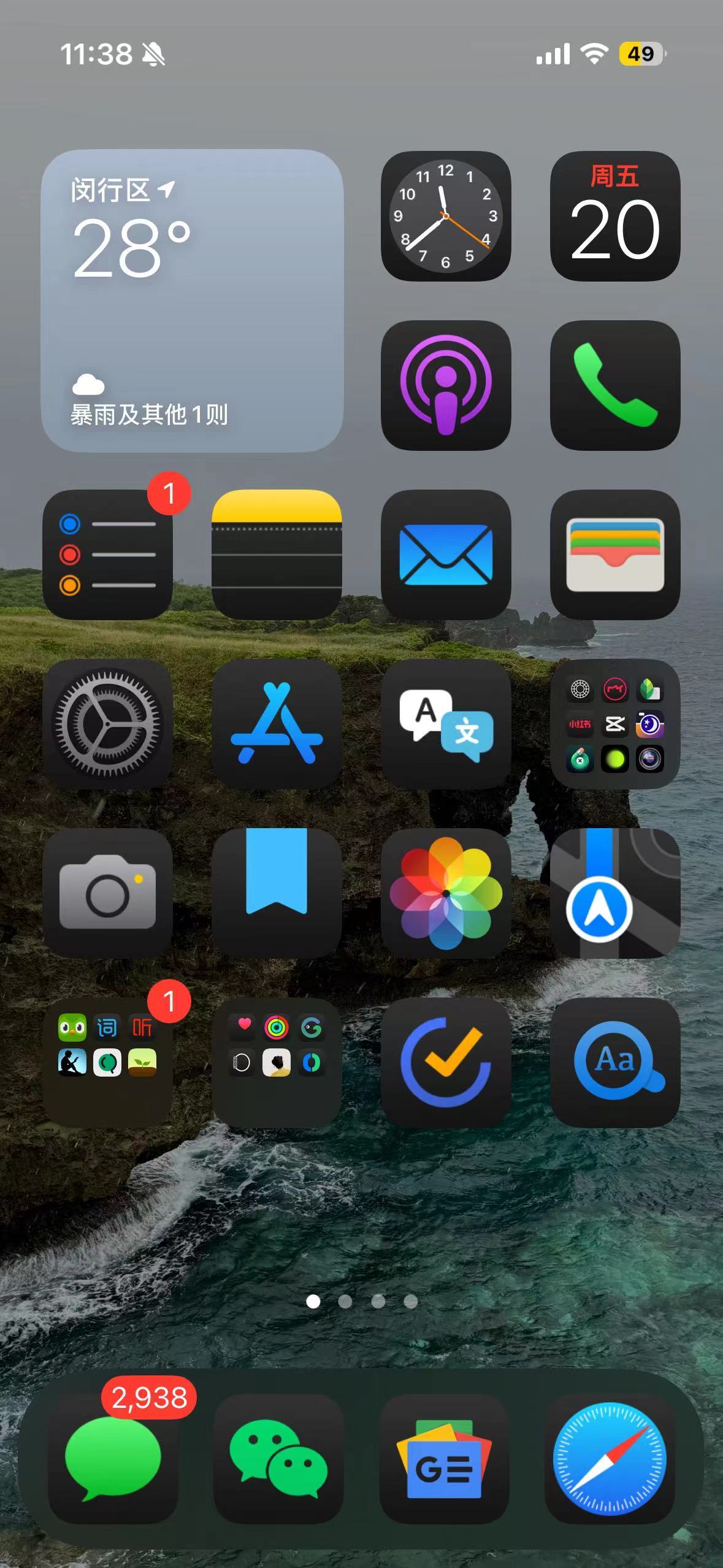This screenshot has width=723, height=1568.
Task: Open the Maps navigation app
Action: (x=614, y=893)
